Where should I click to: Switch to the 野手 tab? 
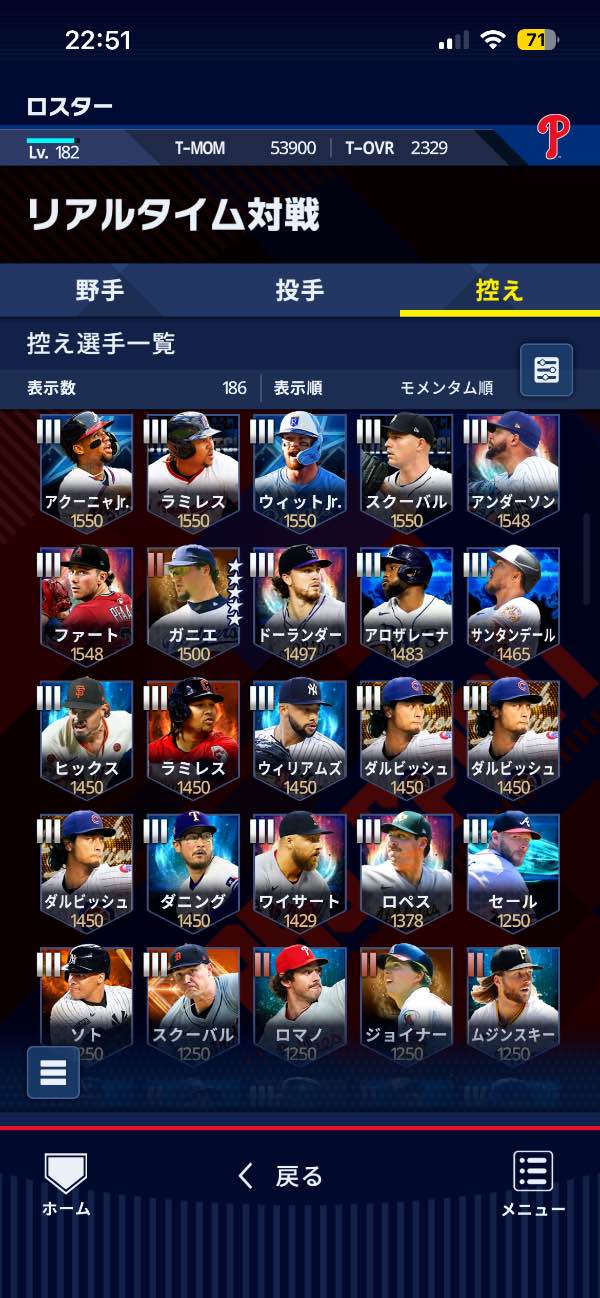[100, 291]
